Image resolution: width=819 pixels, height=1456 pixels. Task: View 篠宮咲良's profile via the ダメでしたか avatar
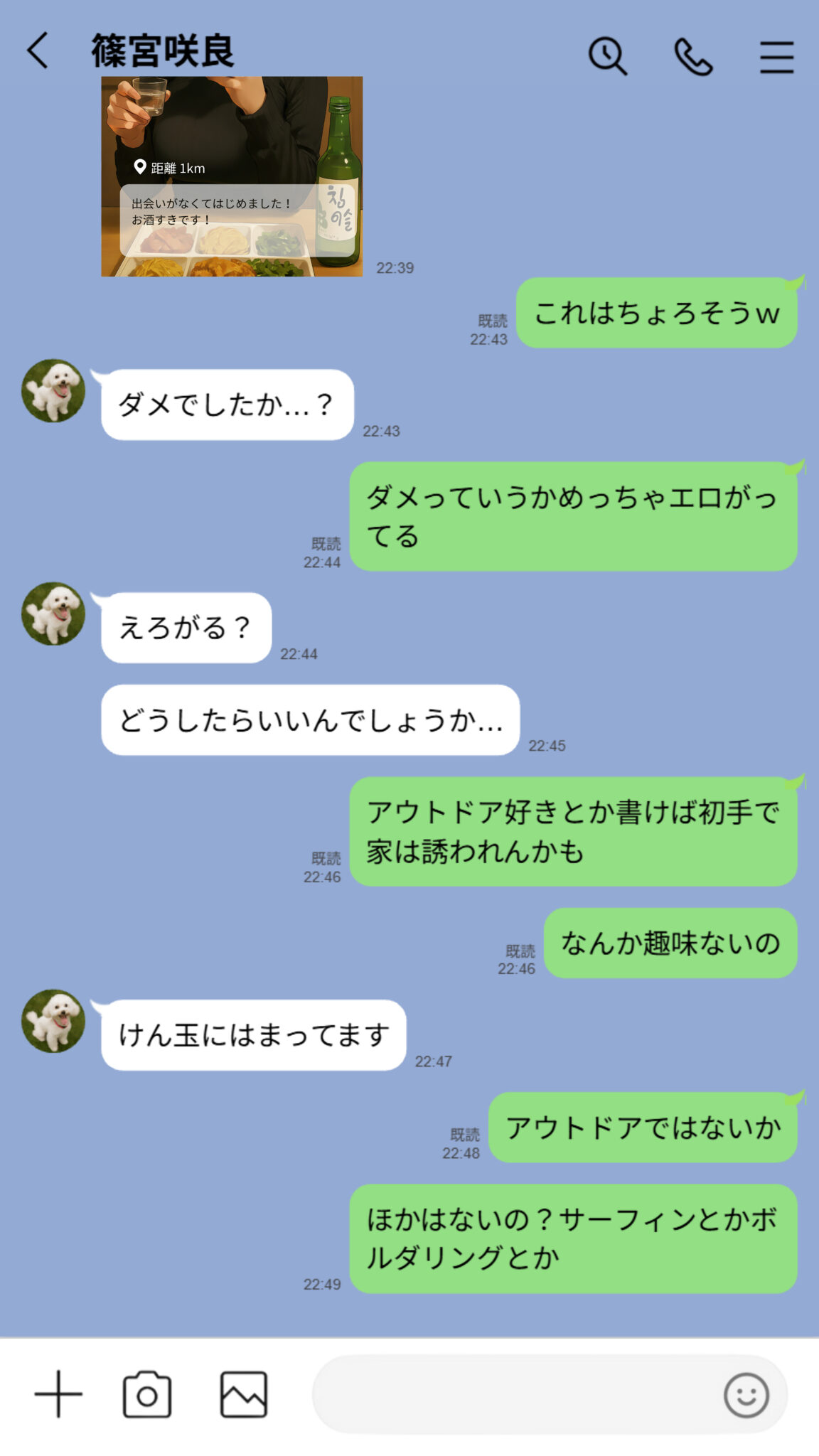(x=53, y=391)
